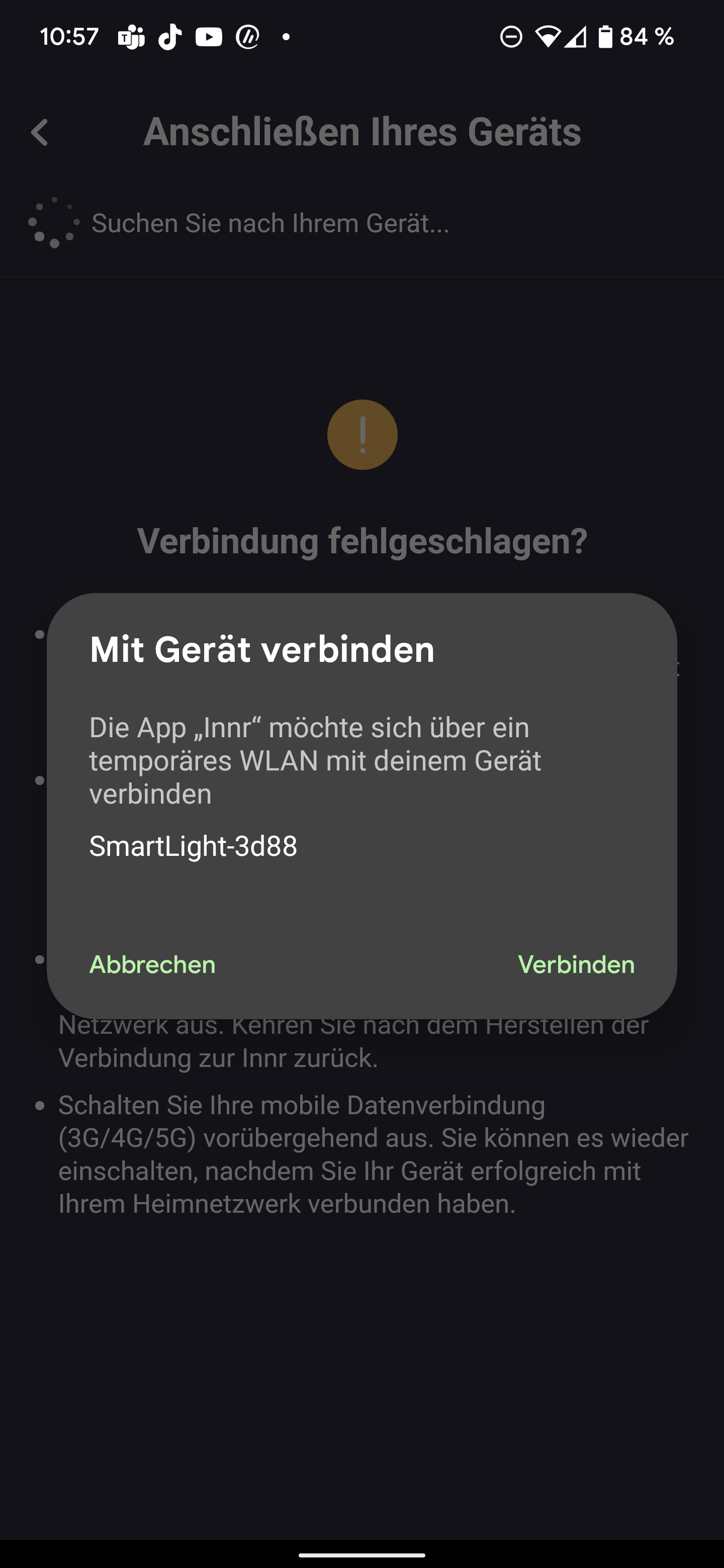
Task: Tap Verbinden to connect to SmartLight-3d88
Action: point(575,965)
